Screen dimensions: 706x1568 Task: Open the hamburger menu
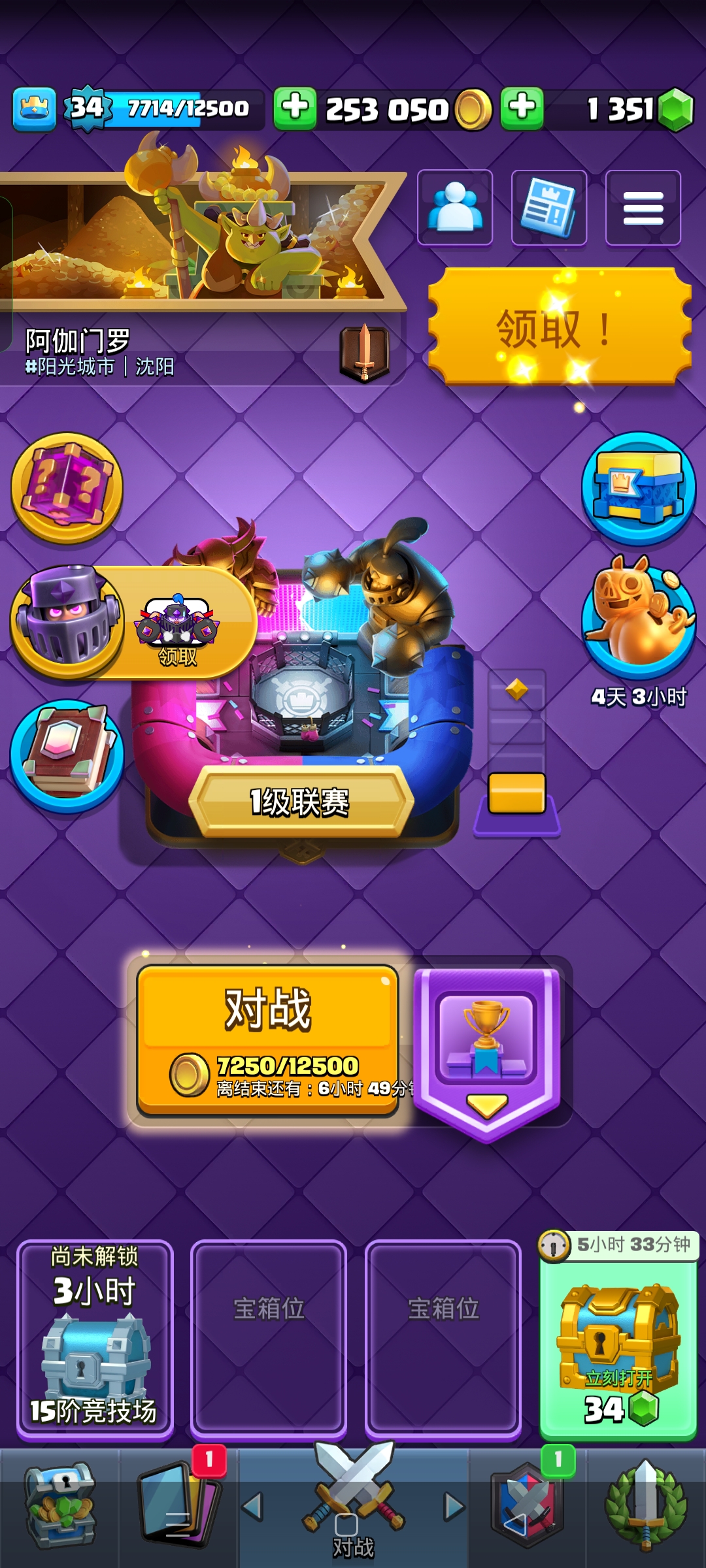coord(643,208)
